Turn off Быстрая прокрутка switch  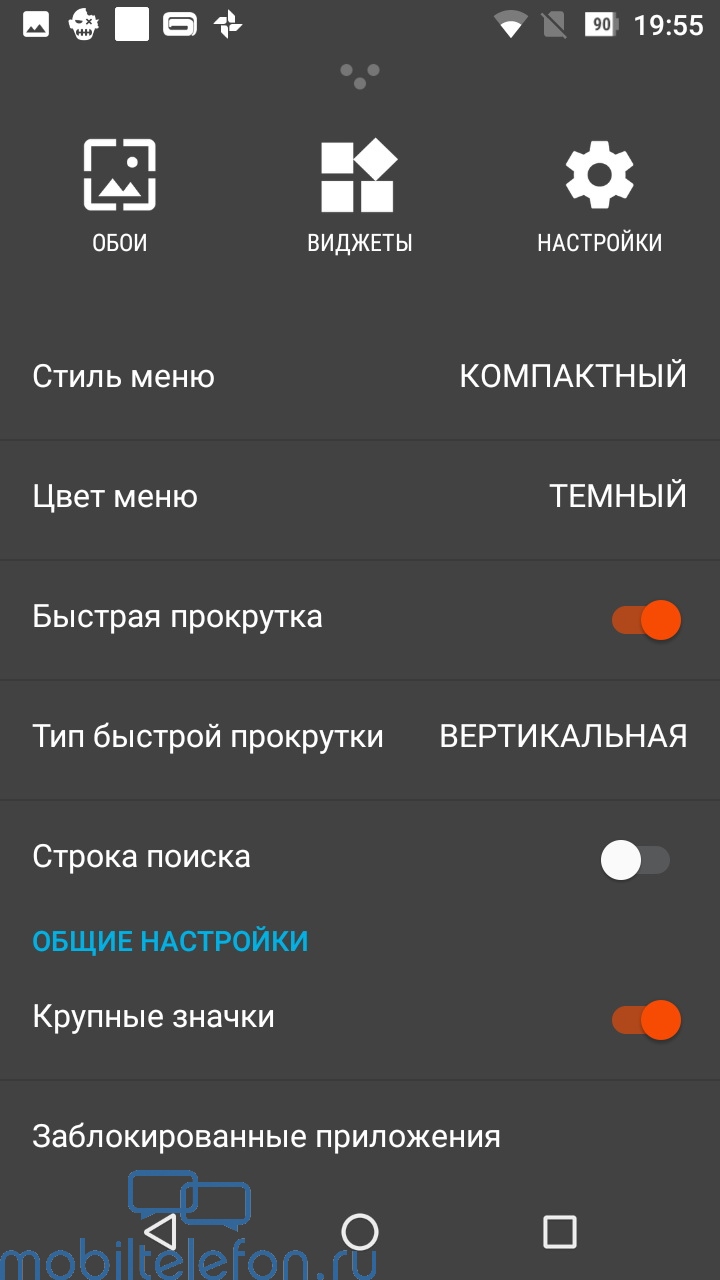[647, 620]
